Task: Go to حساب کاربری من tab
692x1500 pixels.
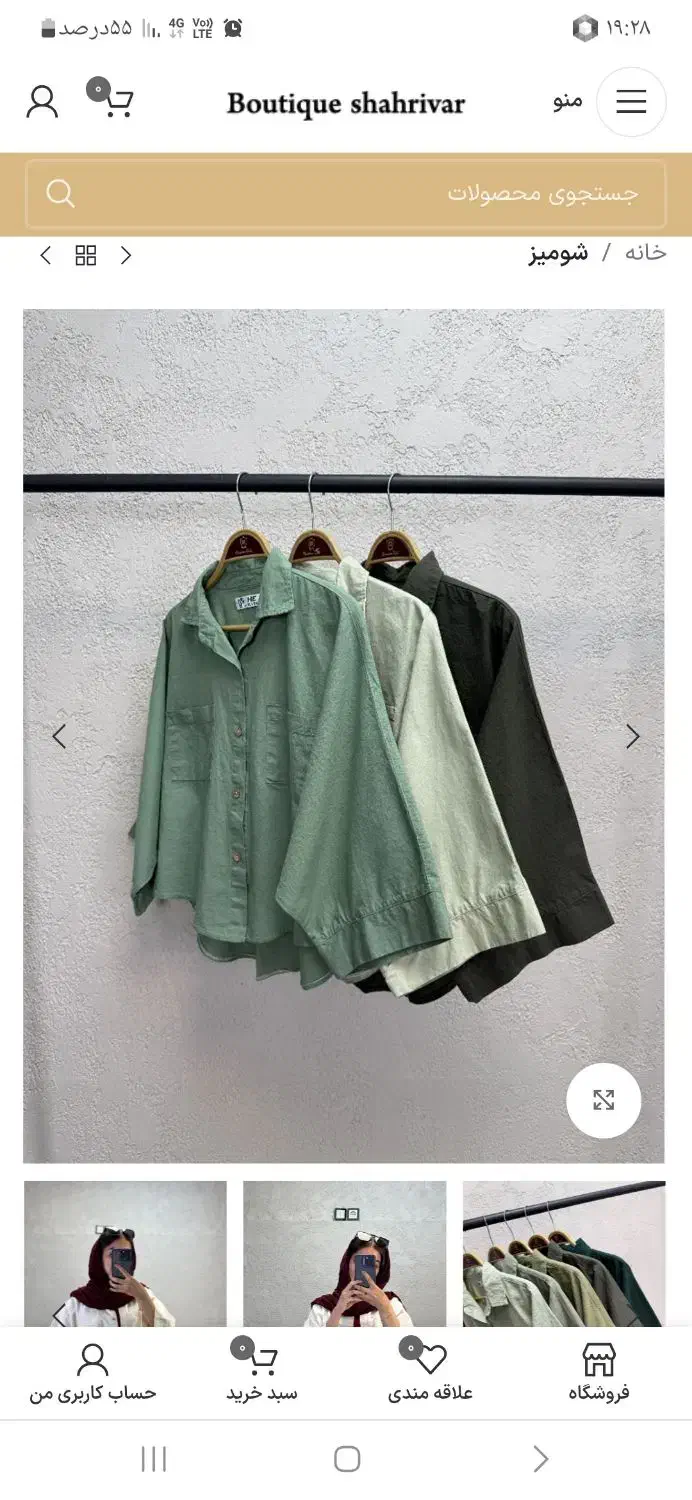Action: 92,1372
